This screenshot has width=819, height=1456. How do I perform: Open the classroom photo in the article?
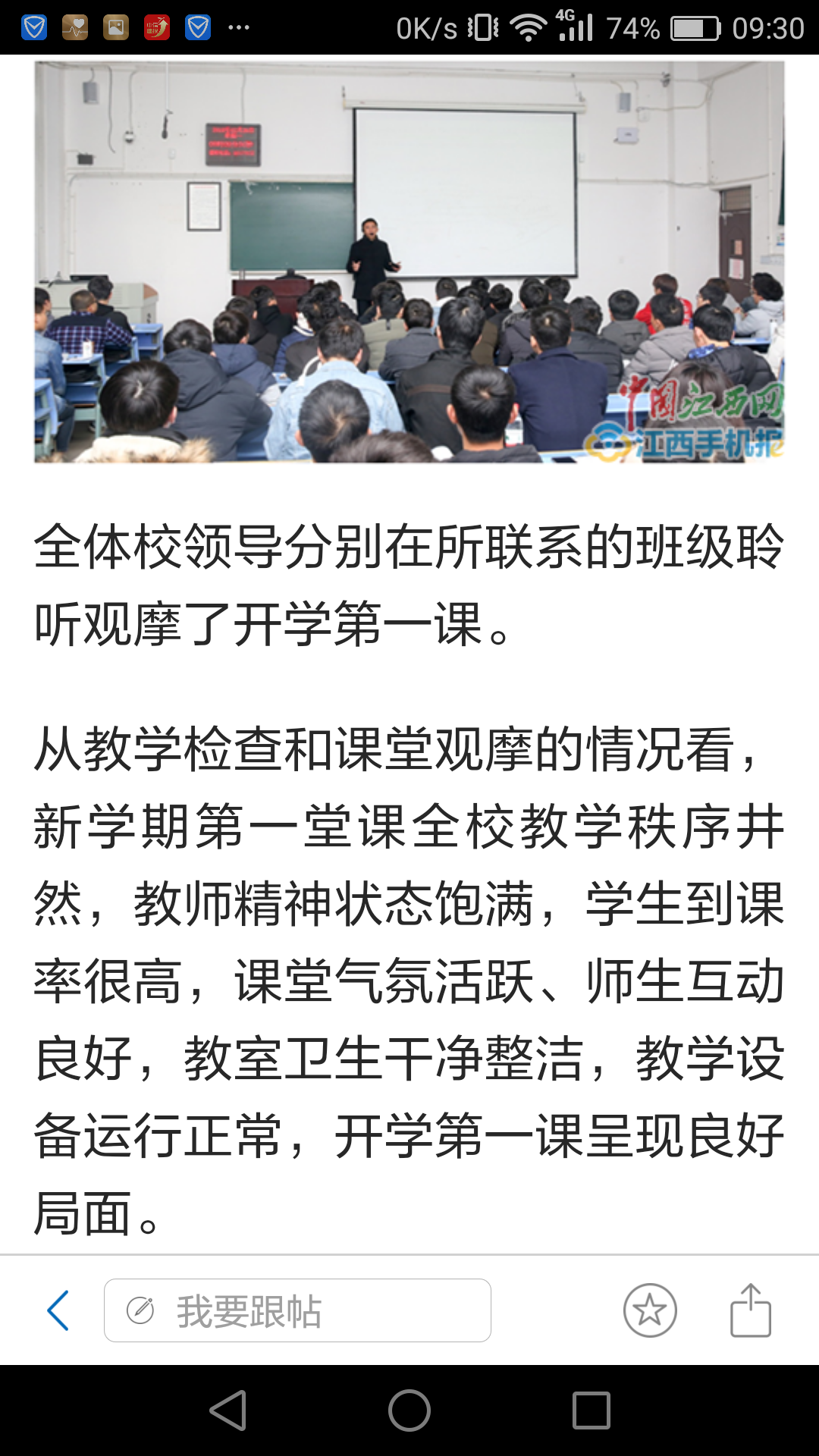[409, 262]
